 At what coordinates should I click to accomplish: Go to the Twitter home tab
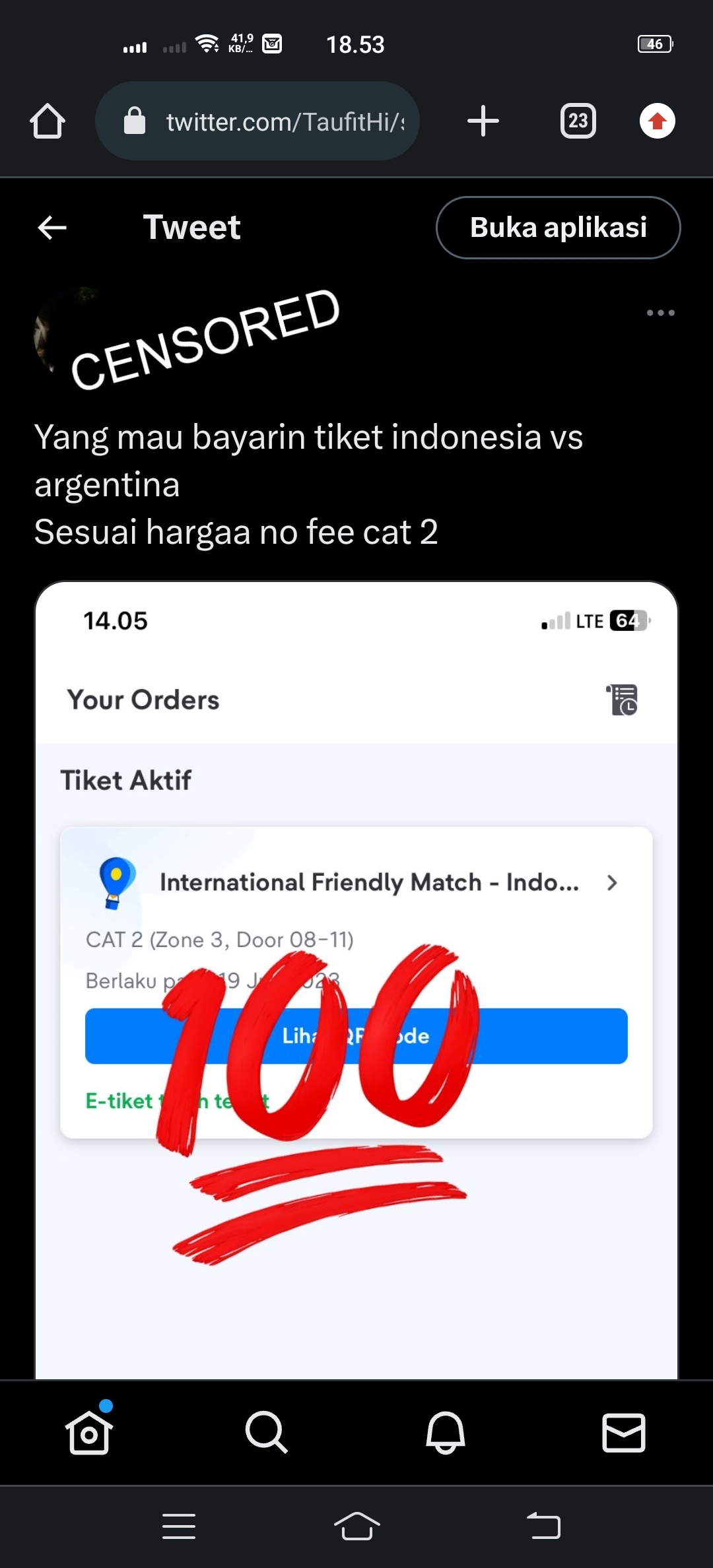(88, 1433)
